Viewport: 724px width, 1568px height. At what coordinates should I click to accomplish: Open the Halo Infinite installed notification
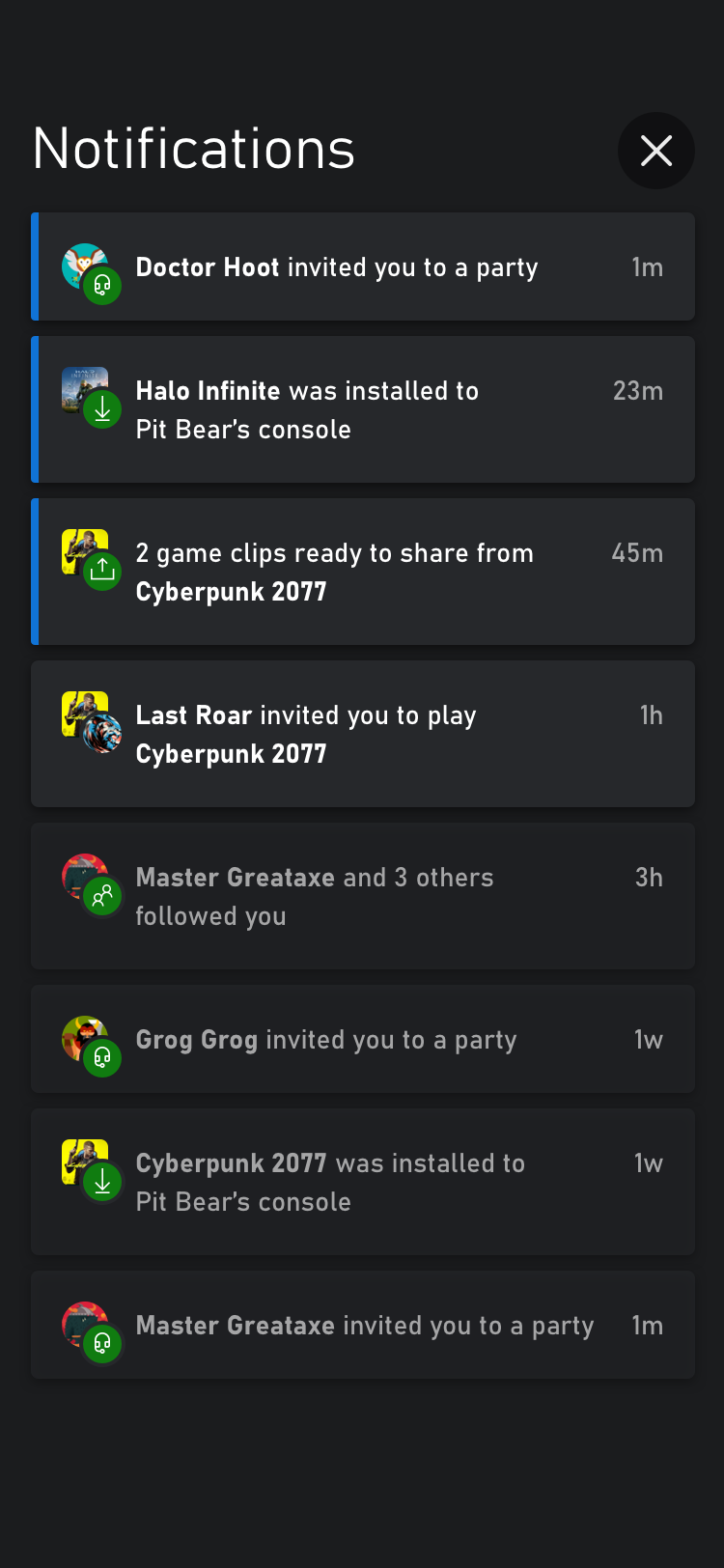362,409
